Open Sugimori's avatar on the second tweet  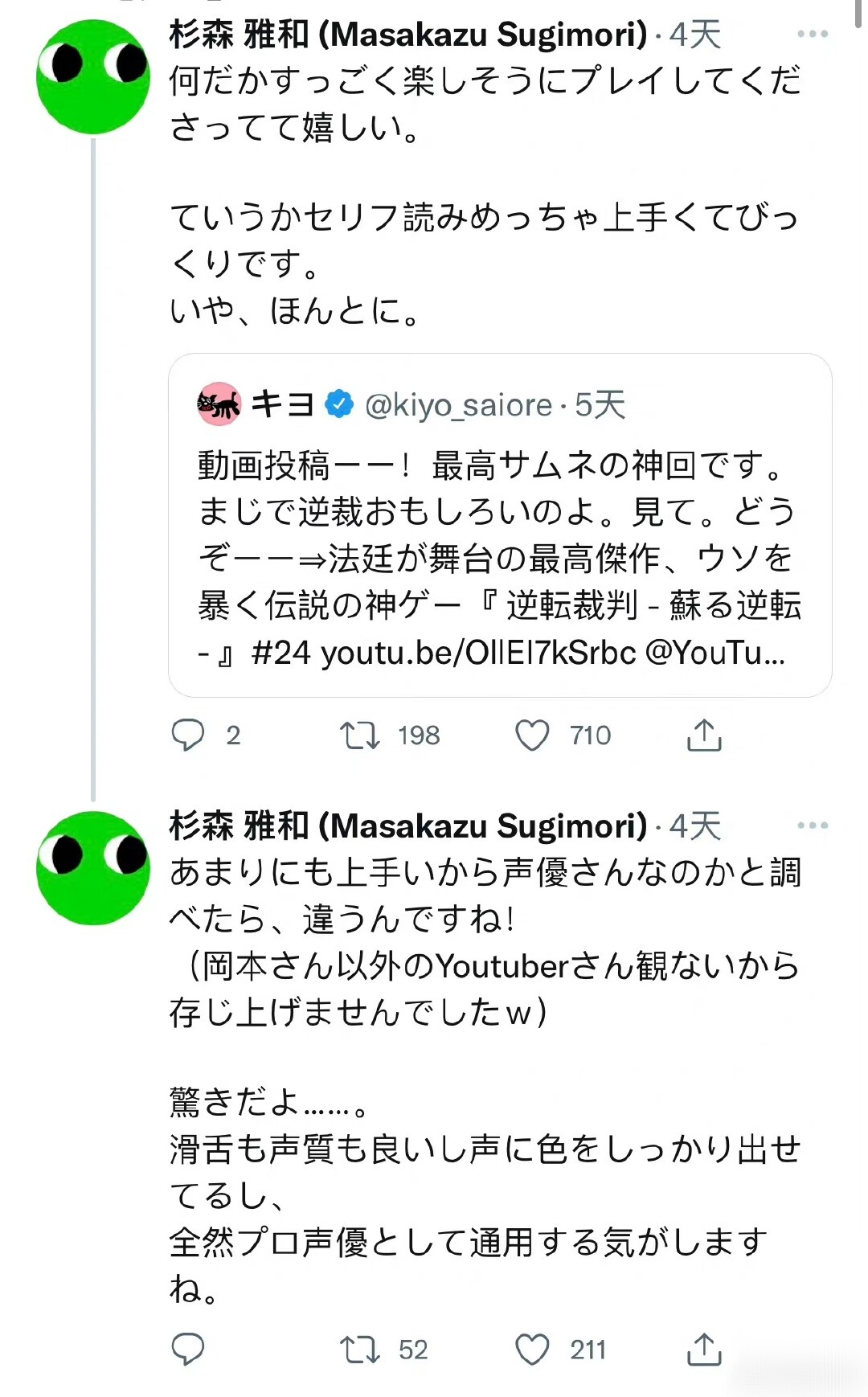pos(93,868)
